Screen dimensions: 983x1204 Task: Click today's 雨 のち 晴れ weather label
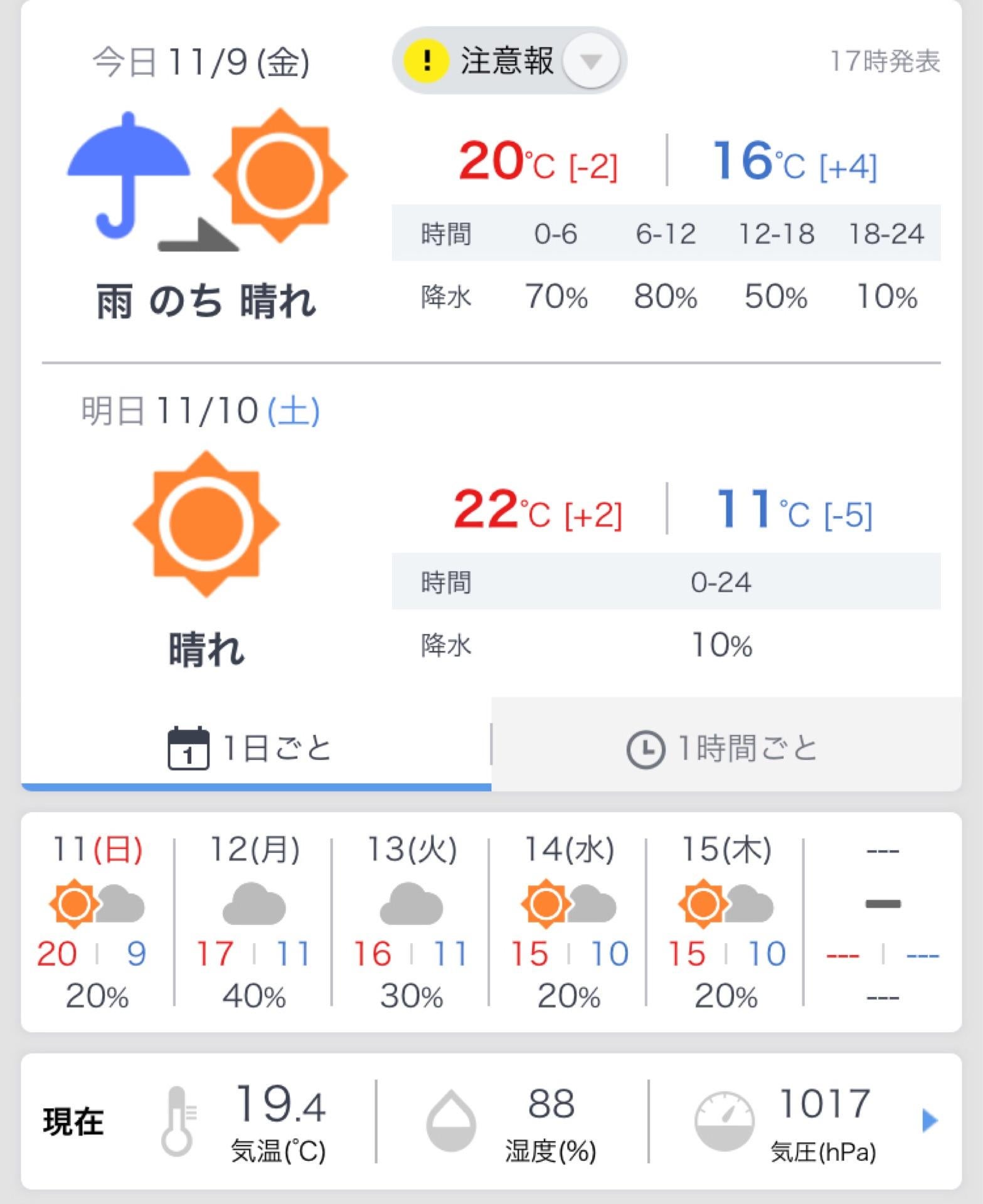coord(207,301)
